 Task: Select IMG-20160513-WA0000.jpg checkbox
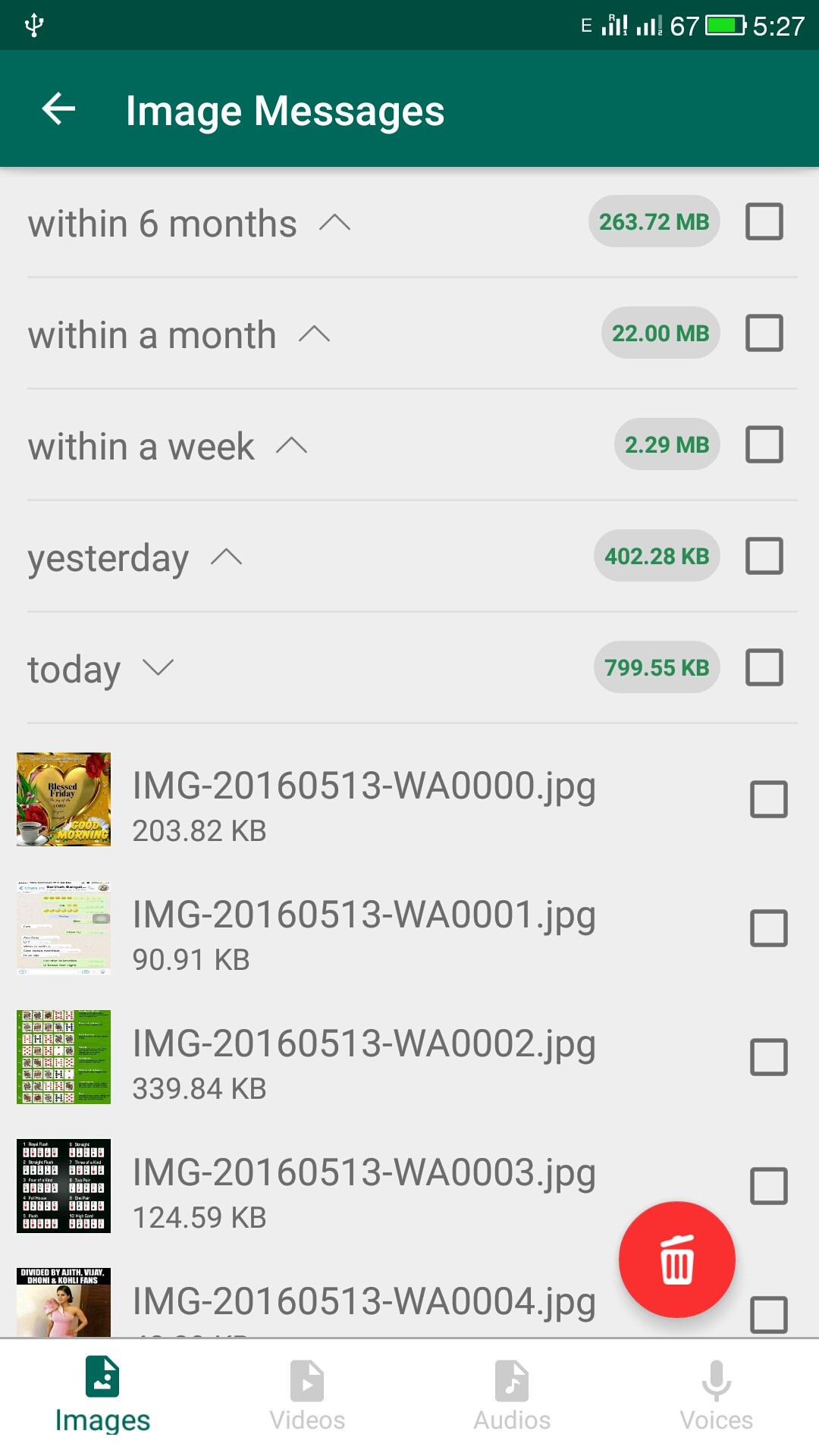768,799
